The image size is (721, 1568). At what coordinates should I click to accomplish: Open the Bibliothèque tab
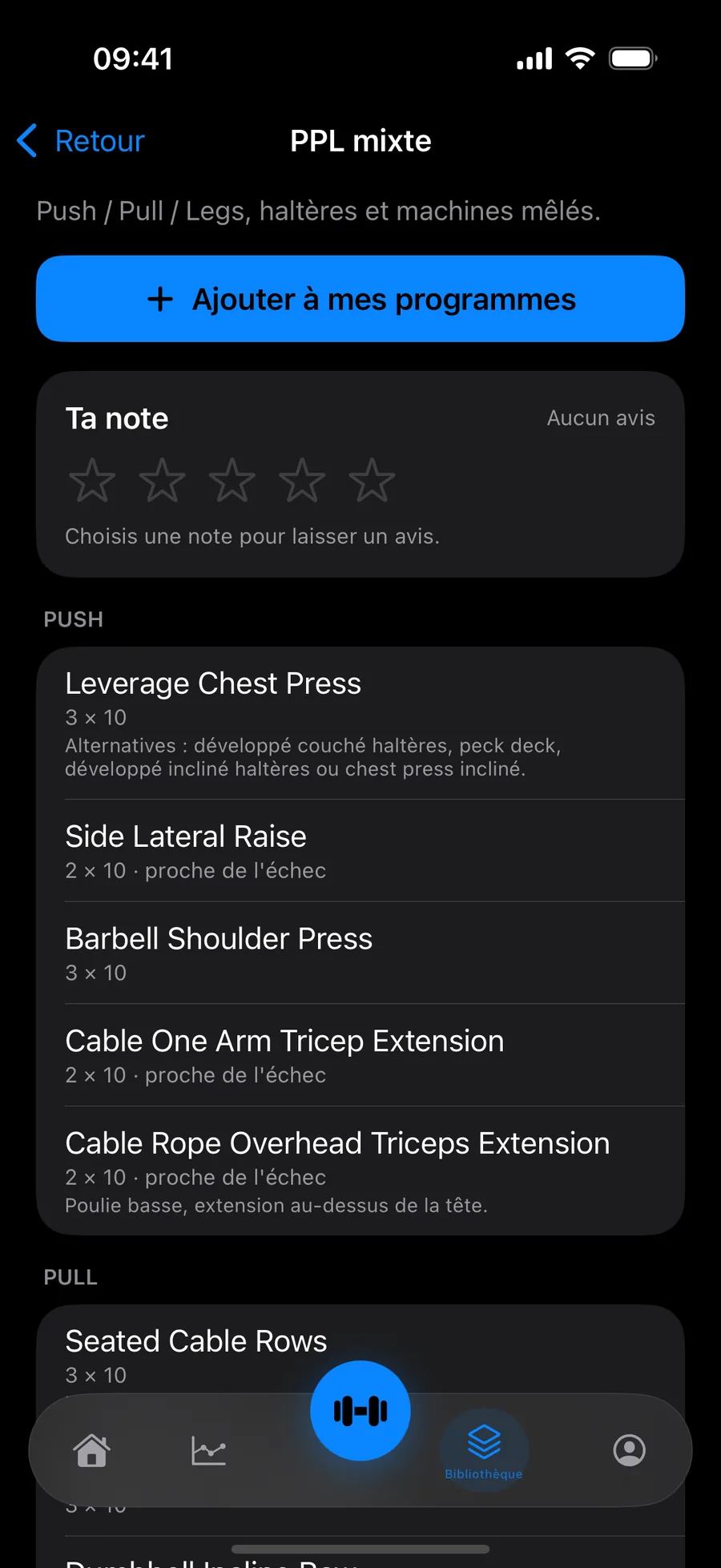(x=484, y=1451)
